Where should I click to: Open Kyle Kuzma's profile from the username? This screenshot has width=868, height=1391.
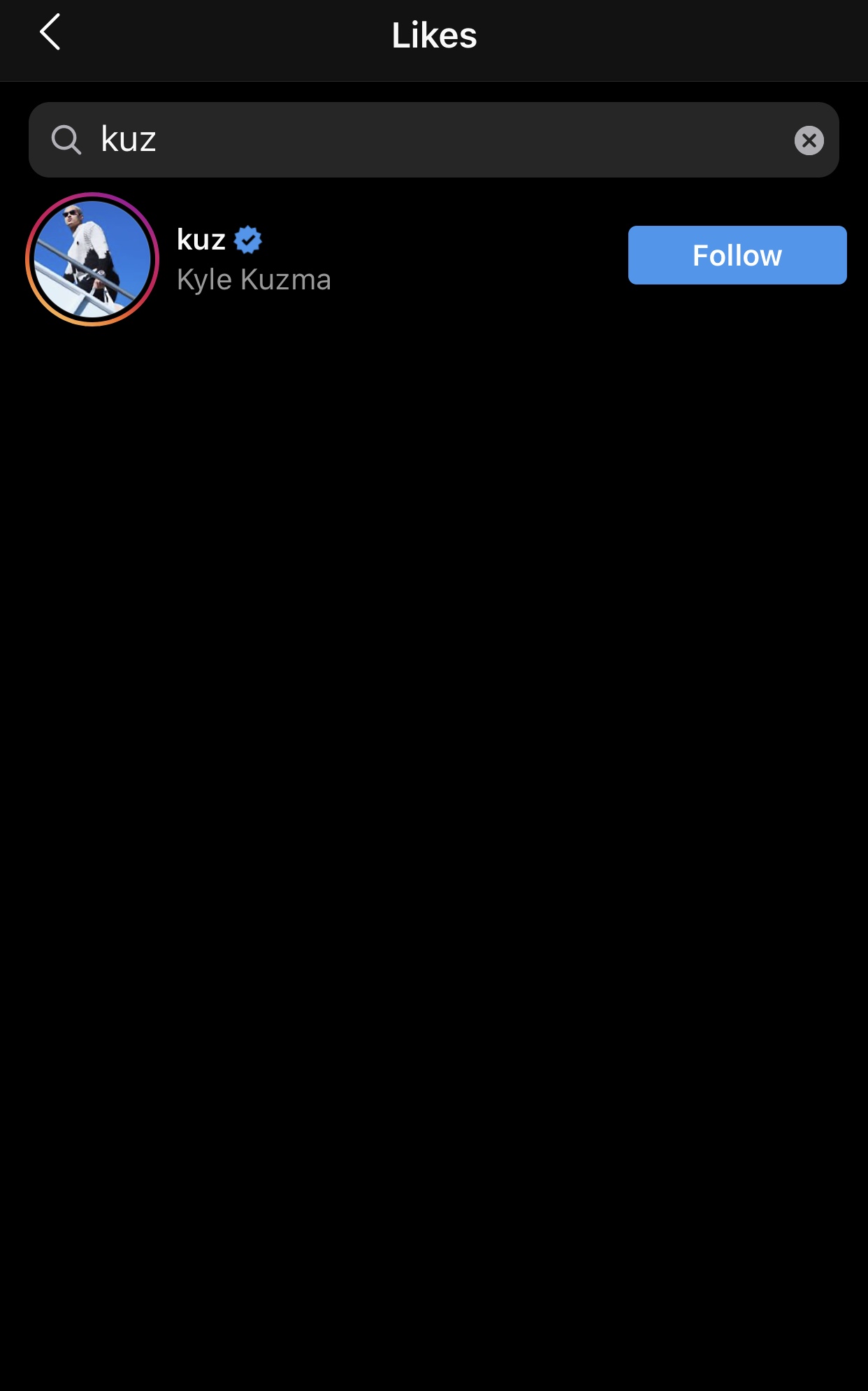pos(201,240)
